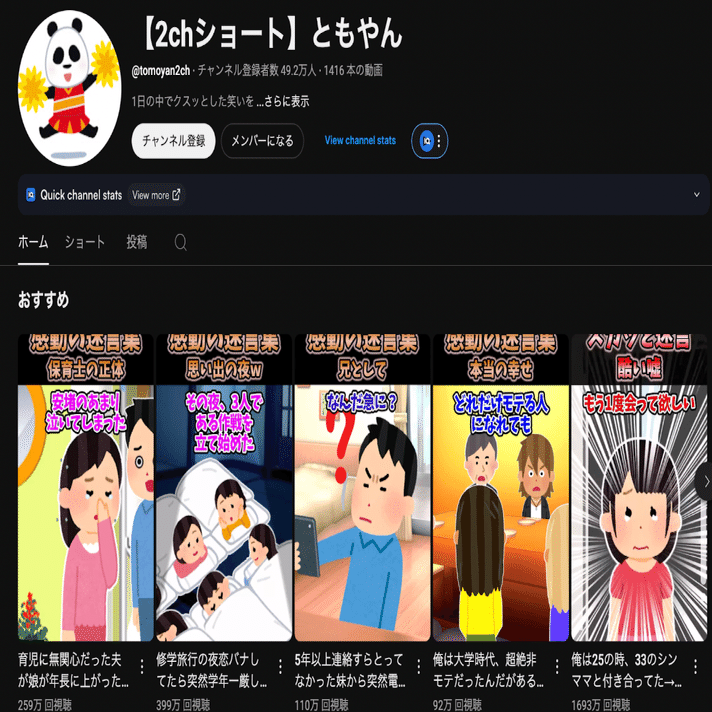Screen dimensions: 712x712
Task: Open the View channel stats link
Action: pyautogui.click(x=360, y=141)
